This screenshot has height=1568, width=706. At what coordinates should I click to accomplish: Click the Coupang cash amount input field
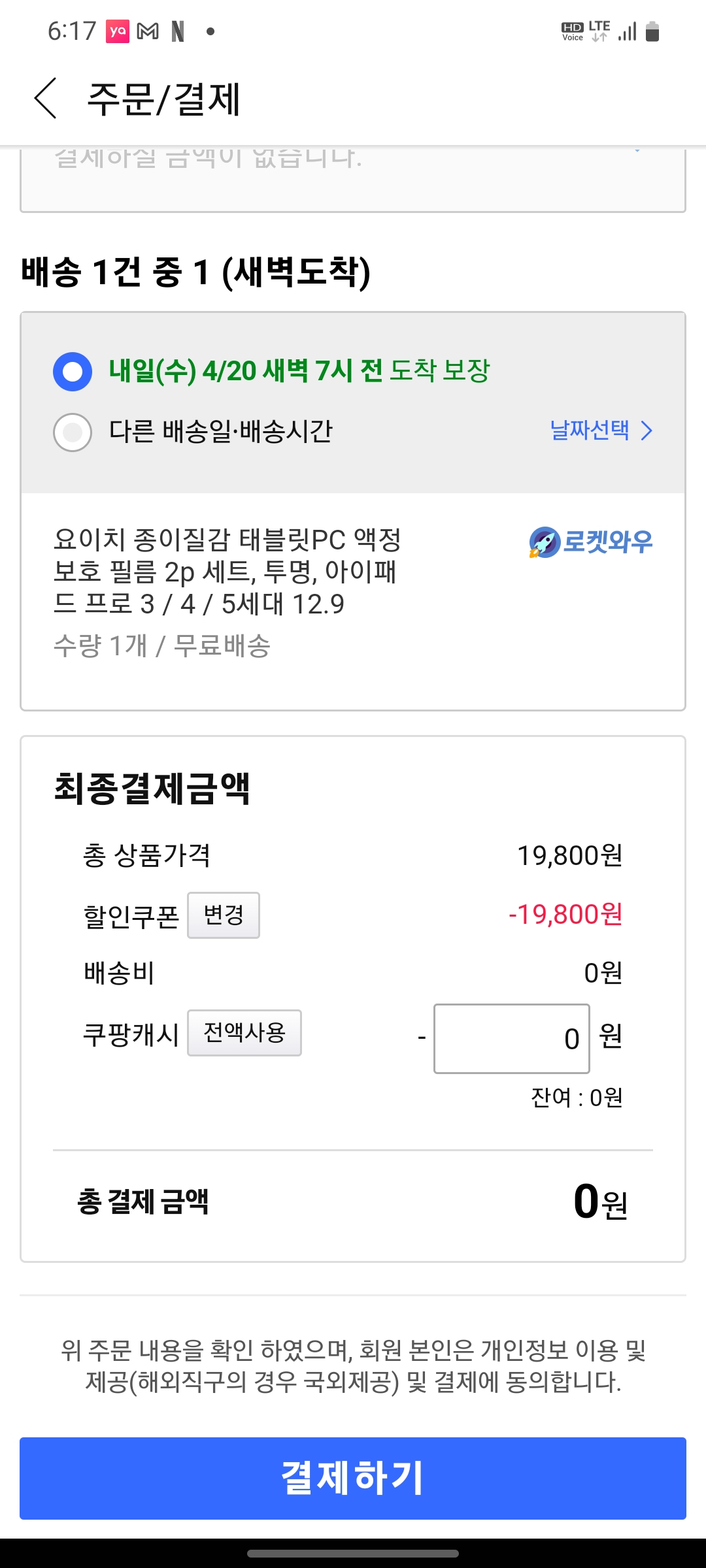click(x=511, y=1037)
